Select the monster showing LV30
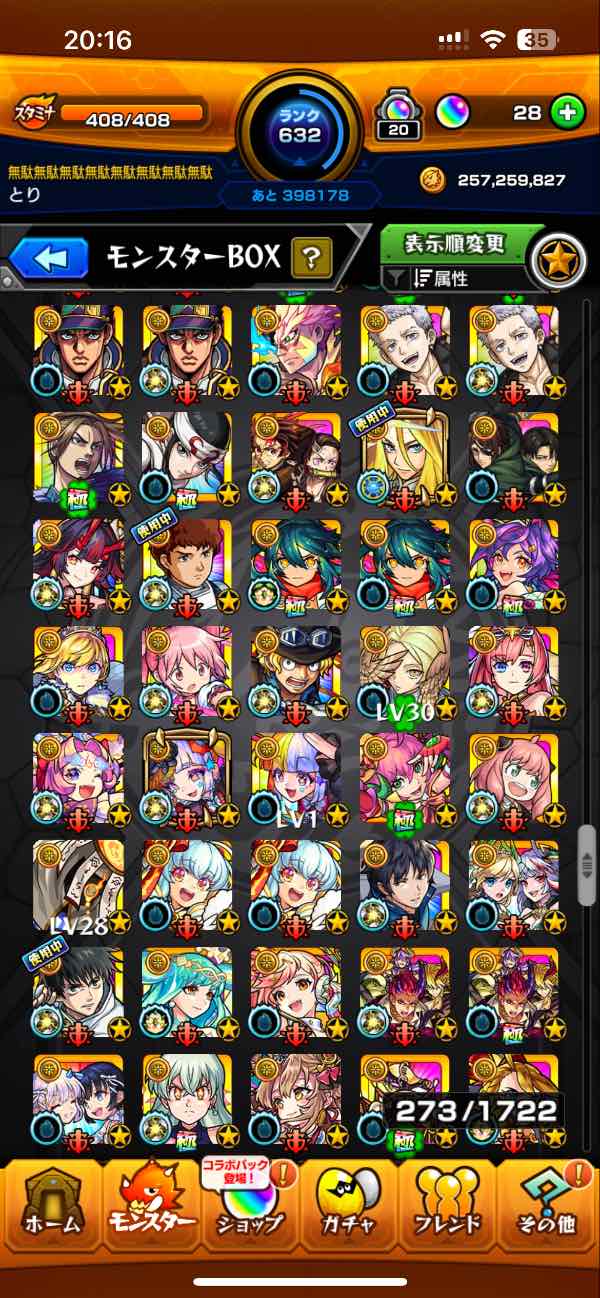Screen dimensions: 600x1298 pos(405,672)
